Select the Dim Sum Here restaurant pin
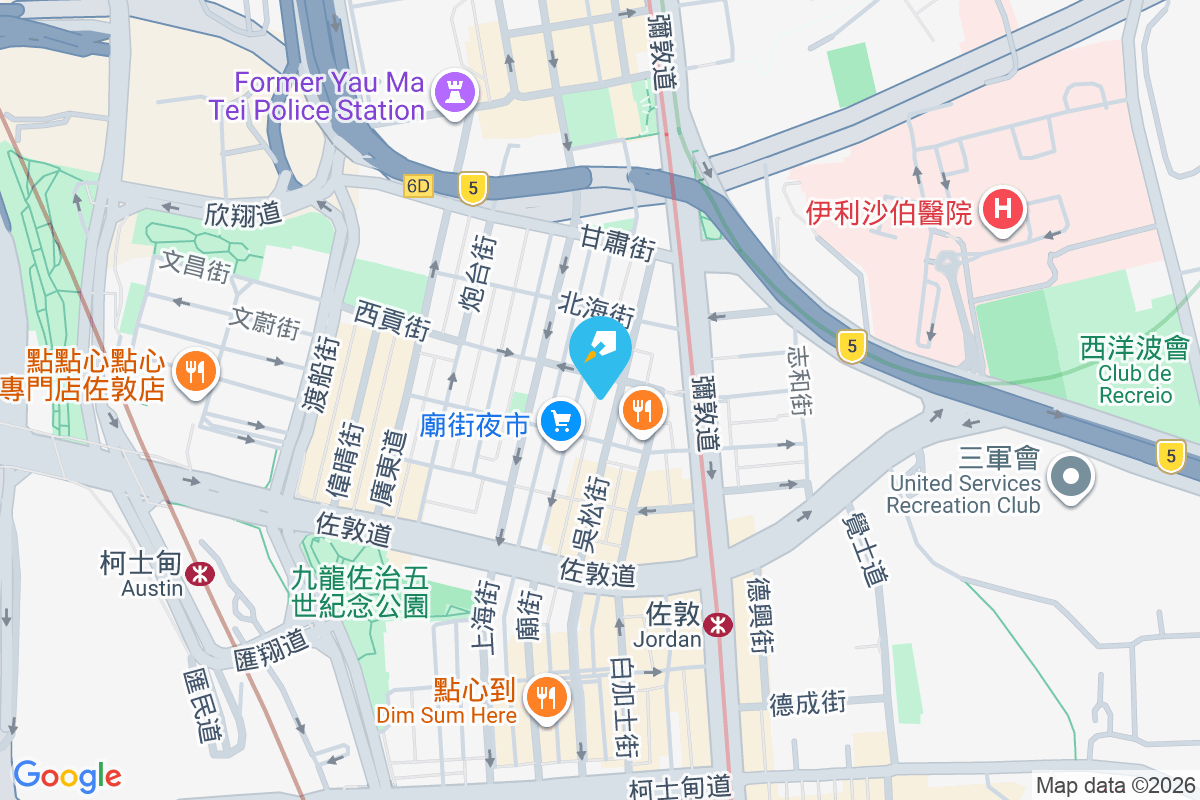Viewport: 1200px width, 800px height. (546, 696)
